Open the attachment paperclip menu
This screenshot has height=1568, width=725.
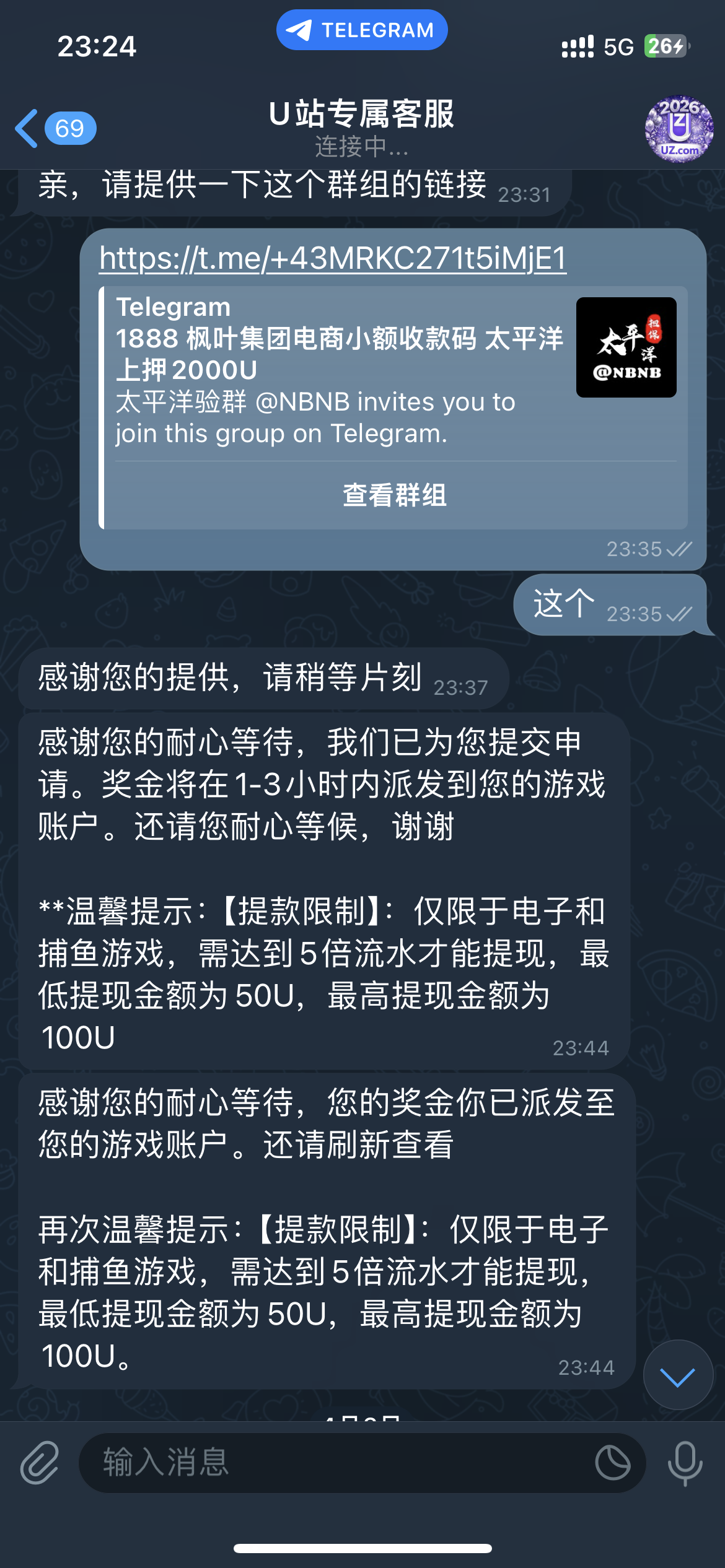(x=40, y=1463)
